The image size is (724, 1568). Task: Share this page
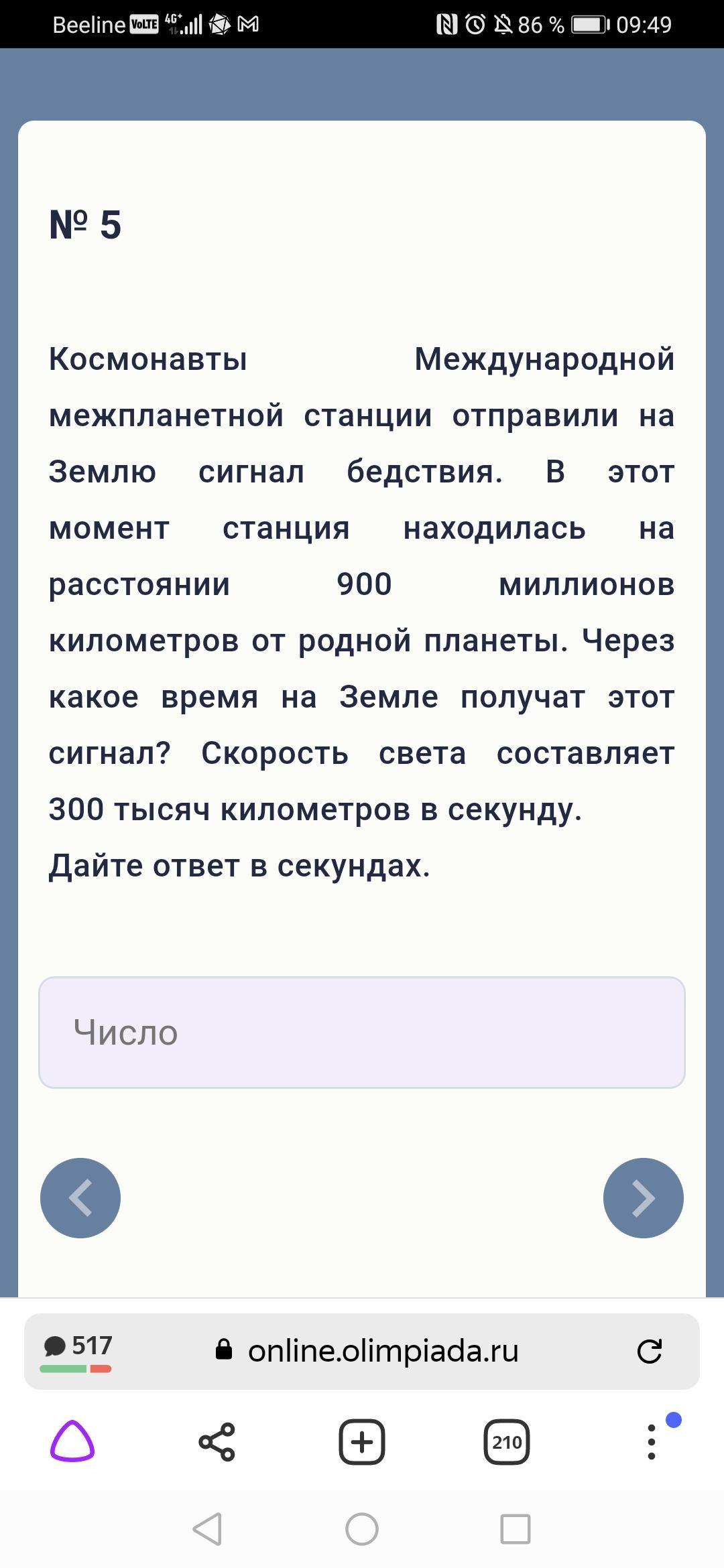coord(217,1441)
